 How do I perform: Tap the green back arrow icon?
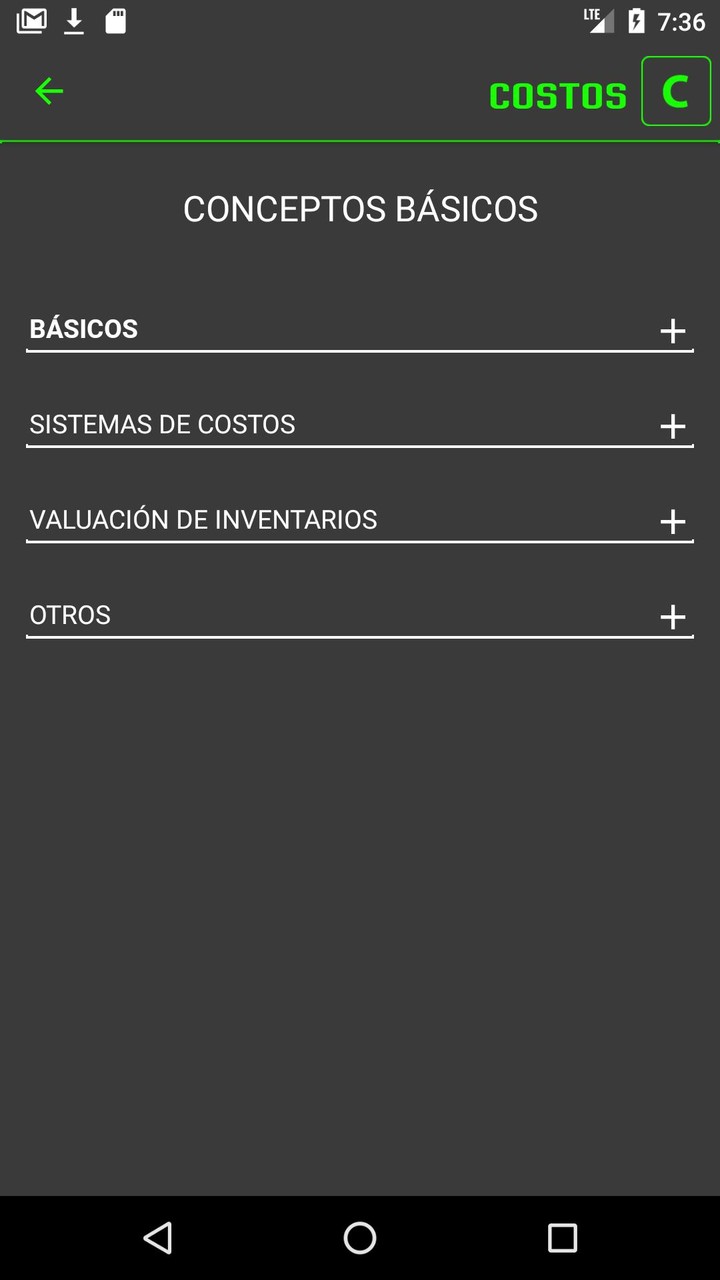point(48,90)
